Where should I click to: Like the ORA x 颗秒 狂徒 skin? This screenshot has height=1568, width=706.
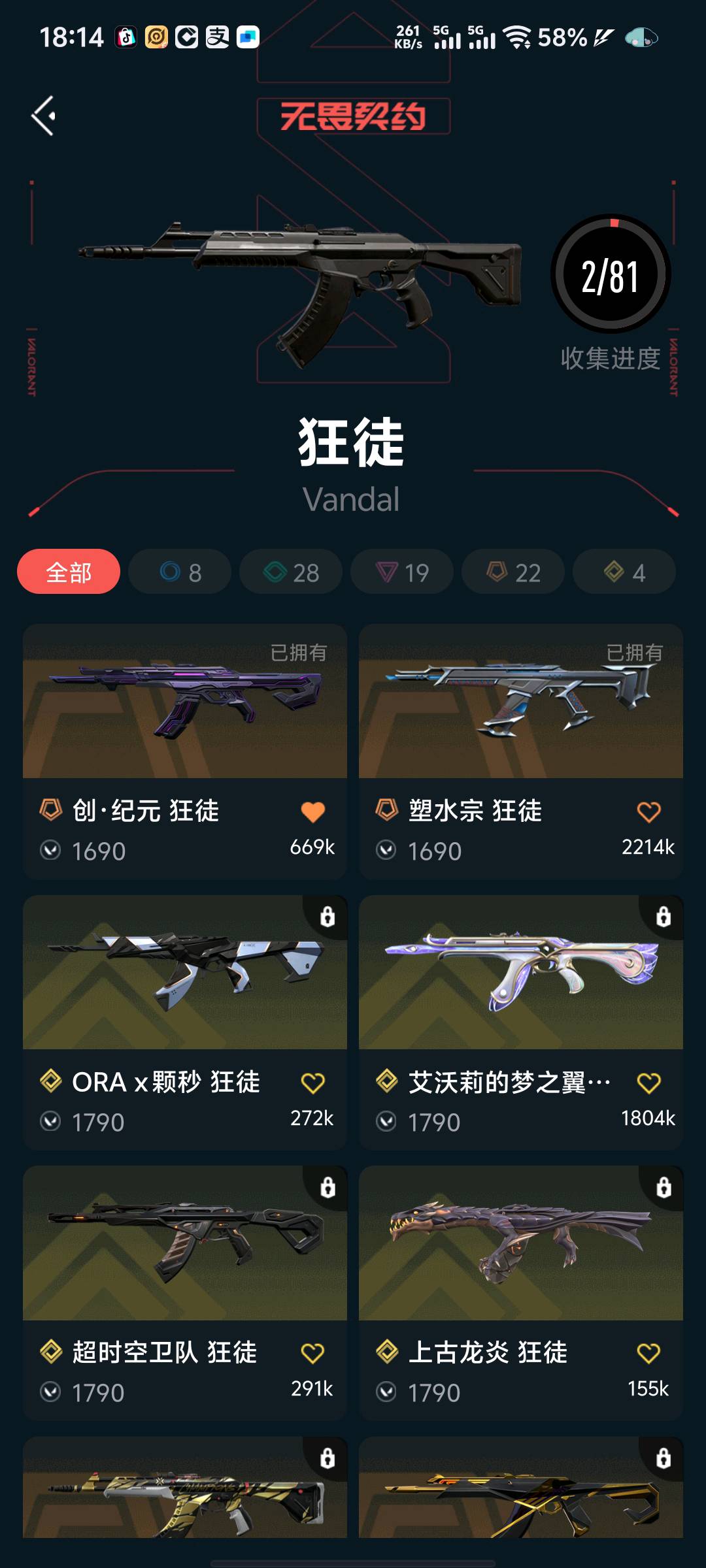click(312, 1083)
